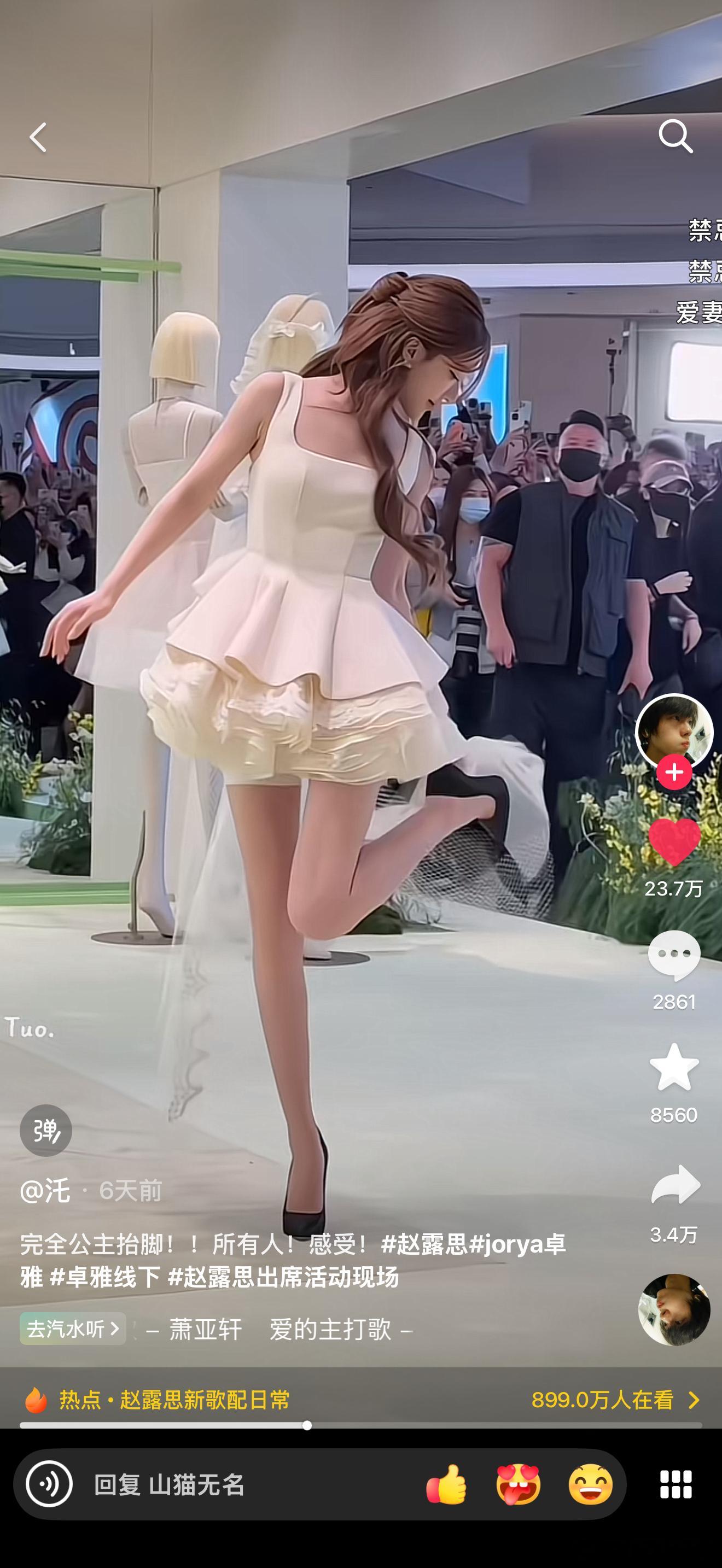Screen dimensions: 722x1568
Task: Follow the creator via the plus badge
Action: [x=673, y=774]
